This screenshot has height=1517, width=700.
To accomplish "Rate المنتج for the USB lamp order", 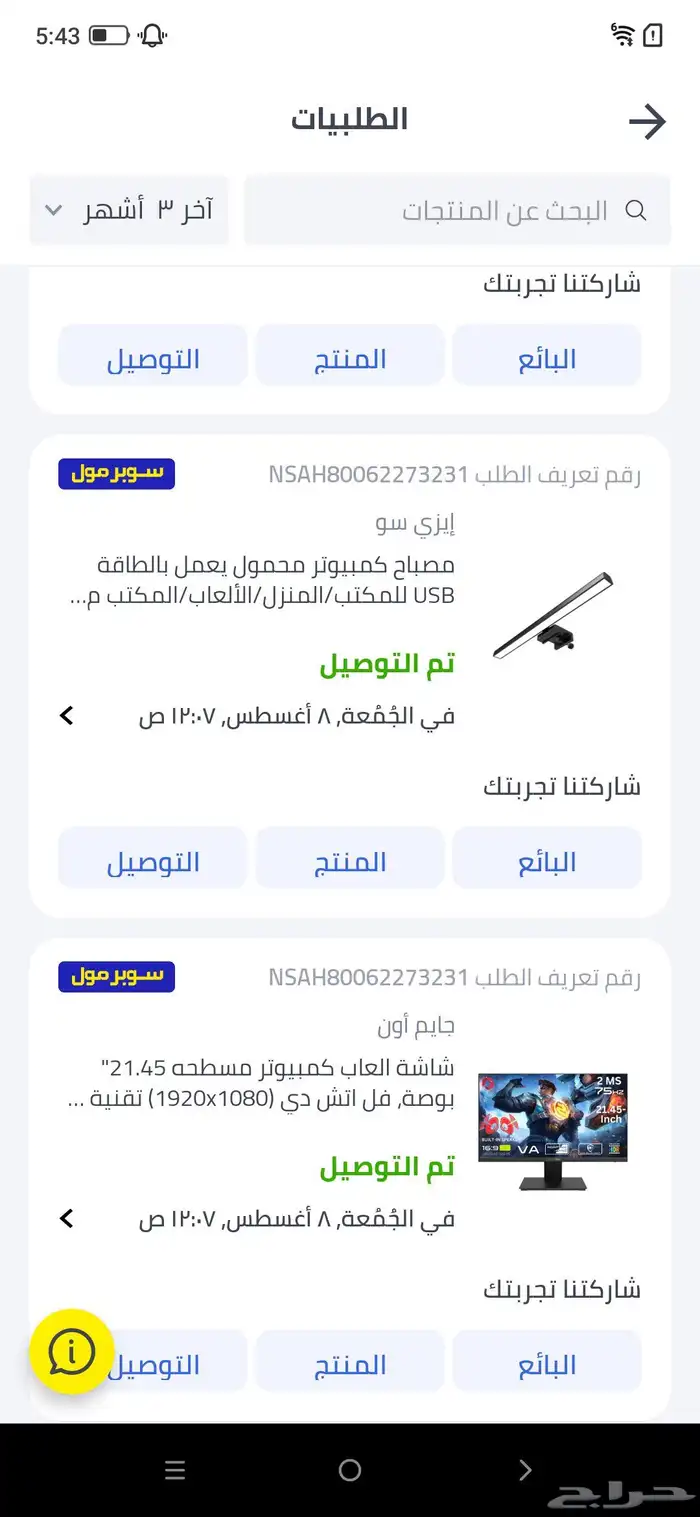I will [349, 859].
